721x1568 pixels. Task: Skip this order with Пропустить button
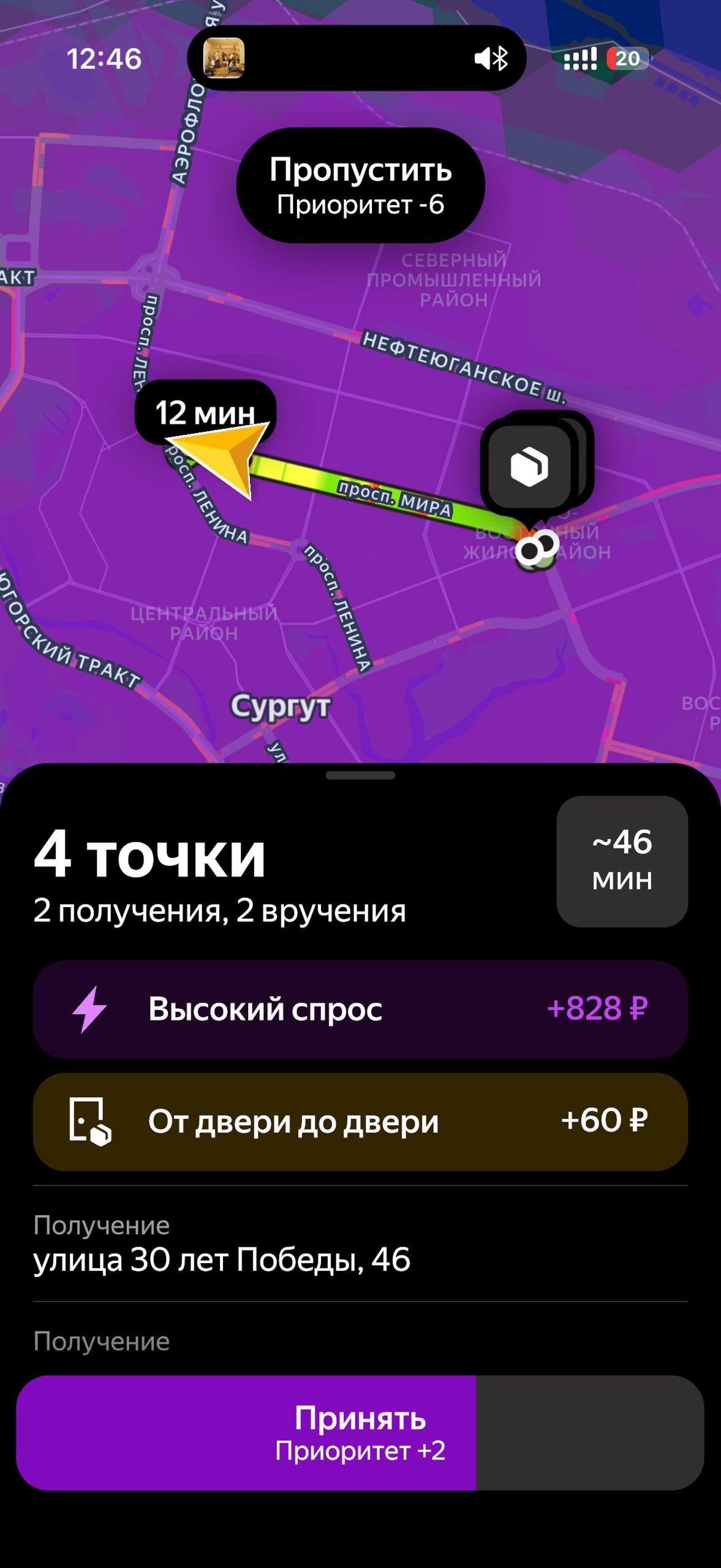click(360, 185)
